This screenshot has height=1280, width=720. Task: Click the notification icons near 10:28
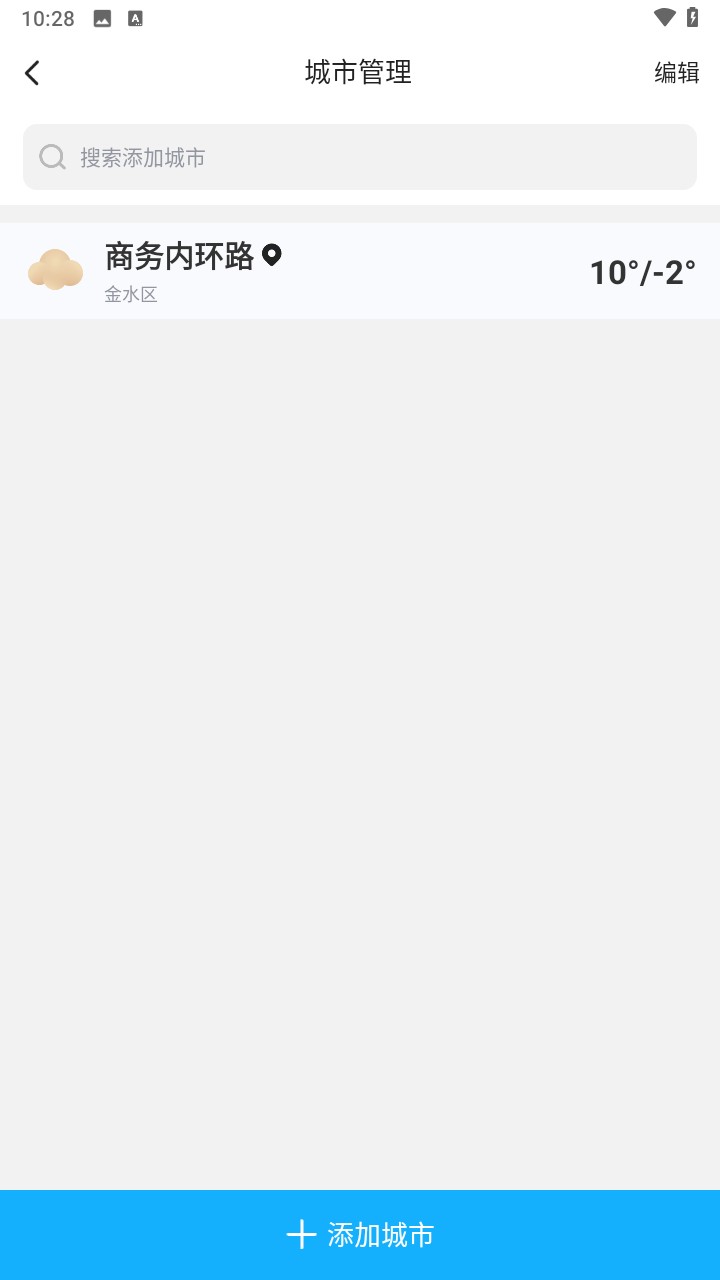point(118,17)
